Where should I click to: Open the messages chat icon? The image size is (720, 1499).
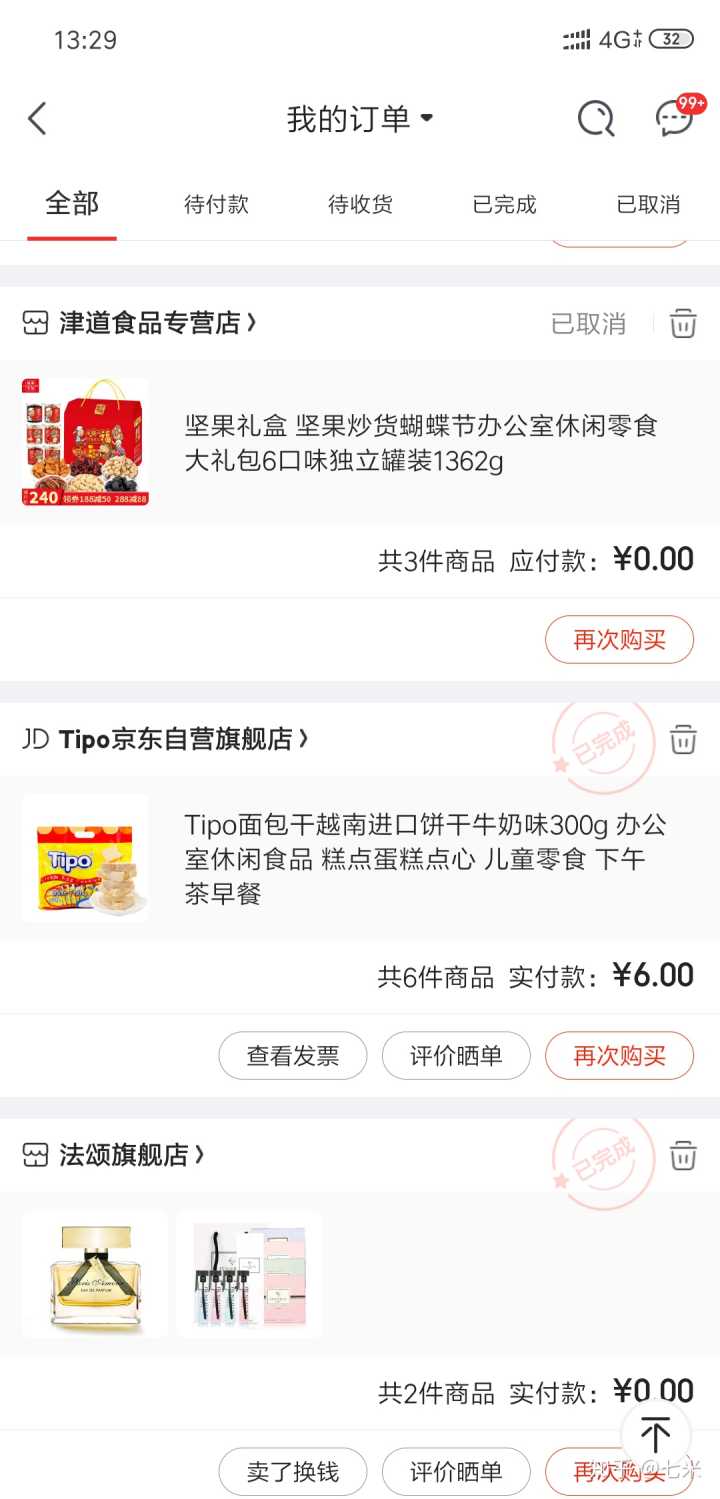click(x=675, y=119)
